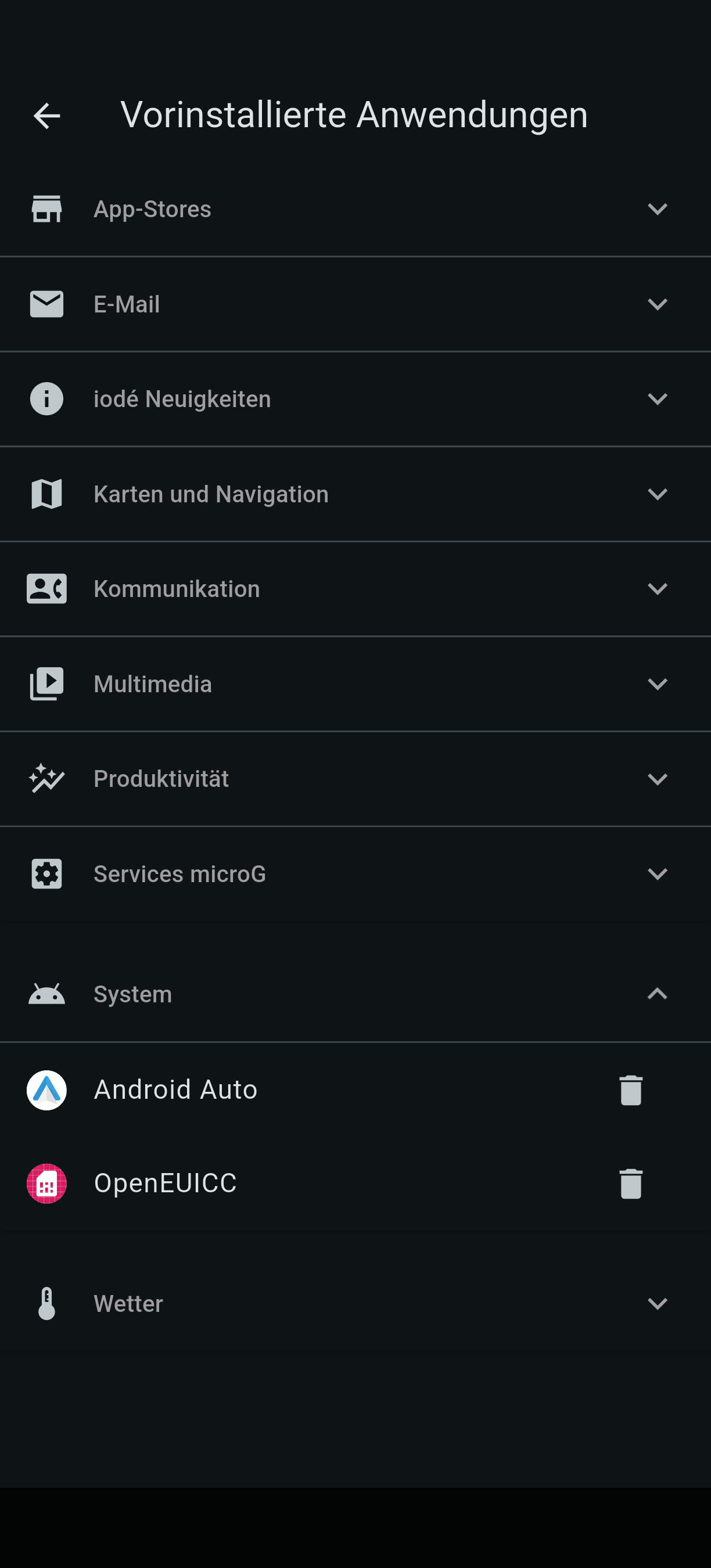Go back using the arrow icon
The height and width of the screenshot is (1568, 711).
(46, 116)
